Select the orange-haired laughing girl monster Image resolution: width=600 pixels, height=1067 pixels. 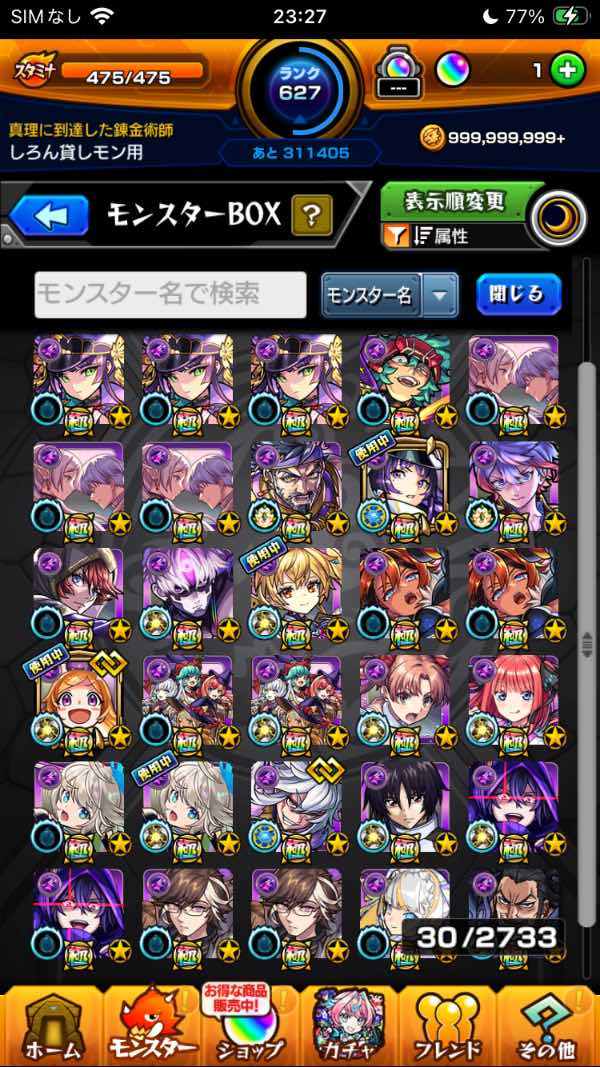82,701
